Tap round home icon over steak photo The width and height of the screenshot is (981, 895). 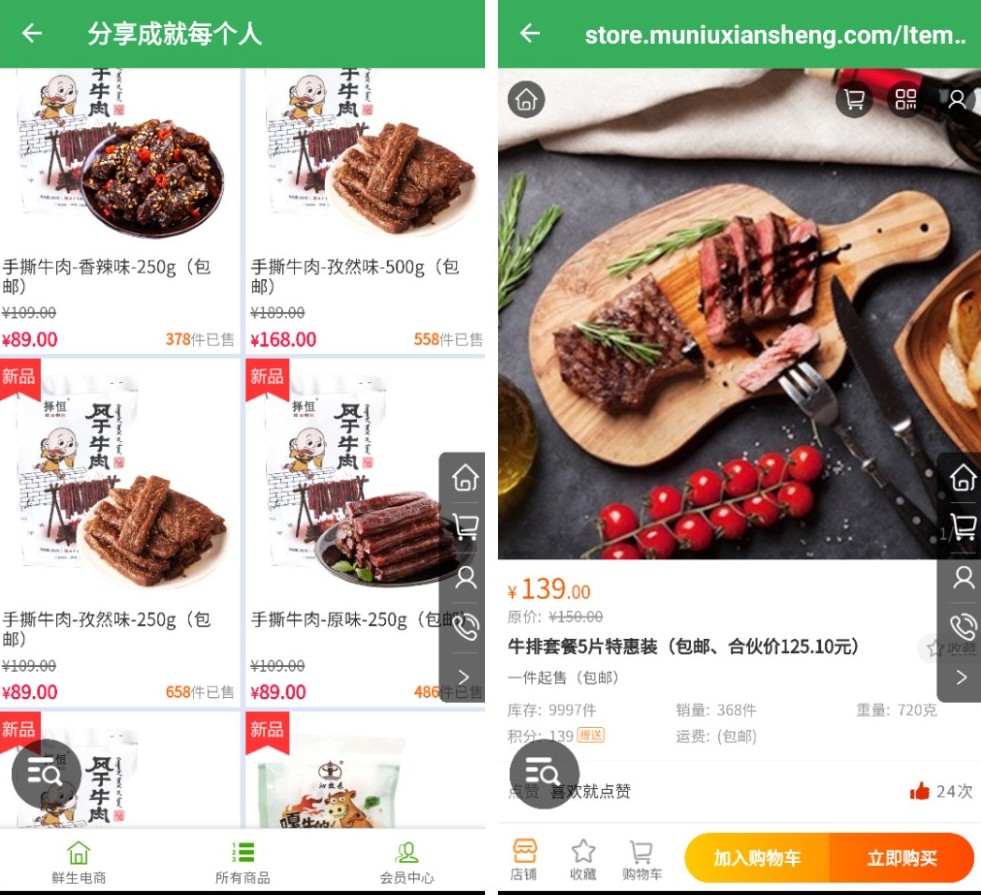point(526,99)
